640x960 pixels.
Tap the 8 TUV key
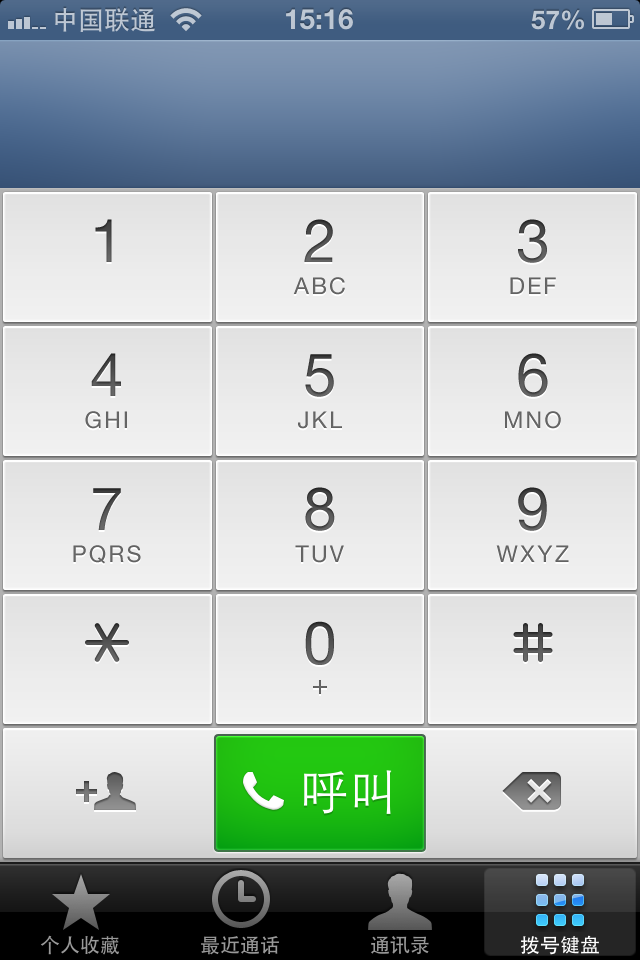coord(320,525)
